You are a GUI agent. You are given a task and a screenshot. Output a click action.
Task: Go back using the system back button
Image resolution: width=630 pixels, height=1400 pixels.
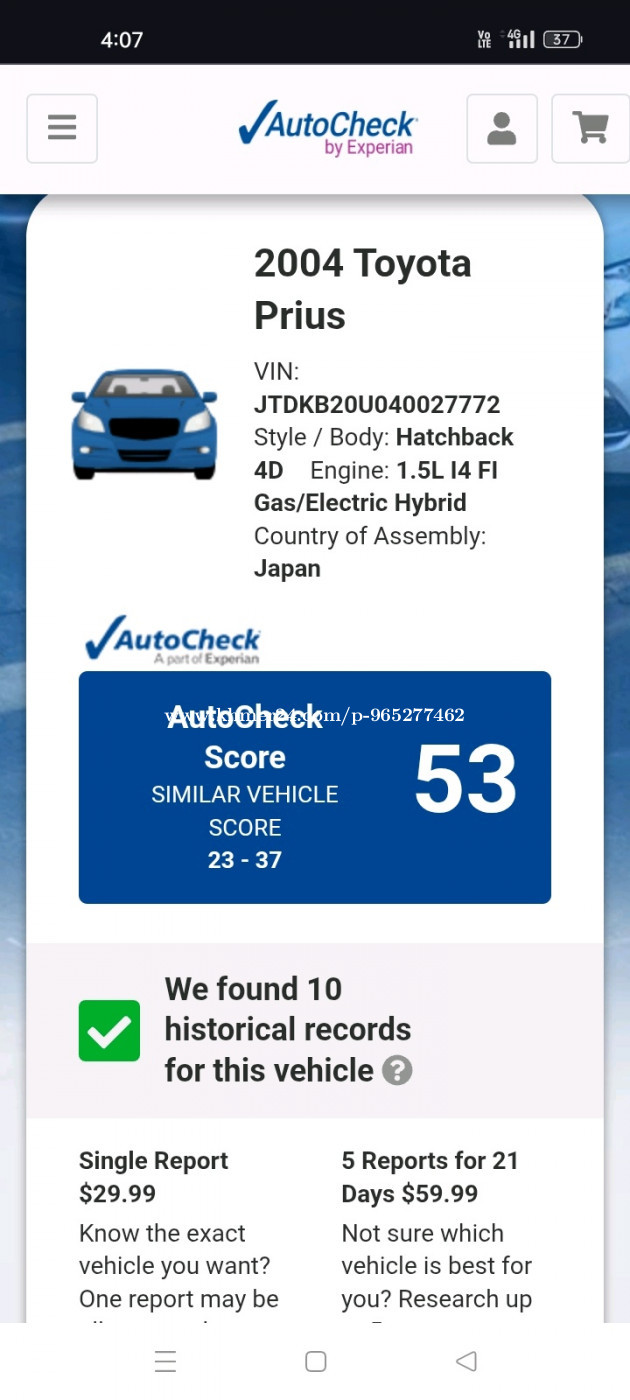(x=465, y=1361)
